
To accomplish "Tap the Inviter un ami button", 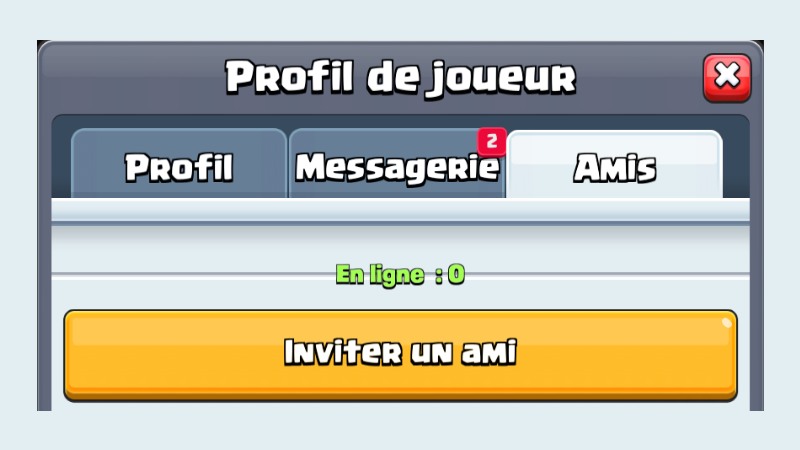I will (400, 354).
